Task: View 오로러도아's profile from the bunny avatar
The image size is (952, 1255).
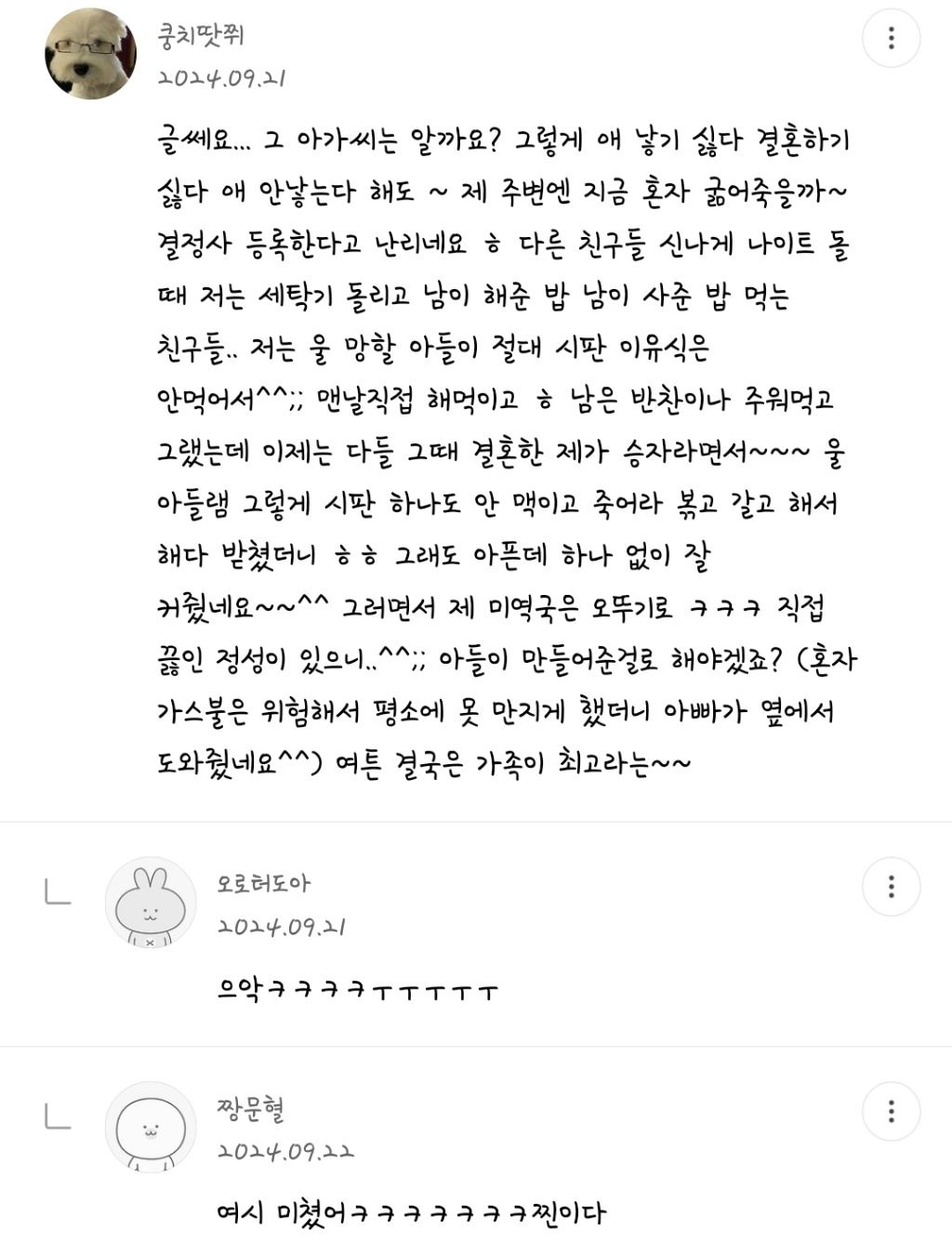Action: [151, 903]
